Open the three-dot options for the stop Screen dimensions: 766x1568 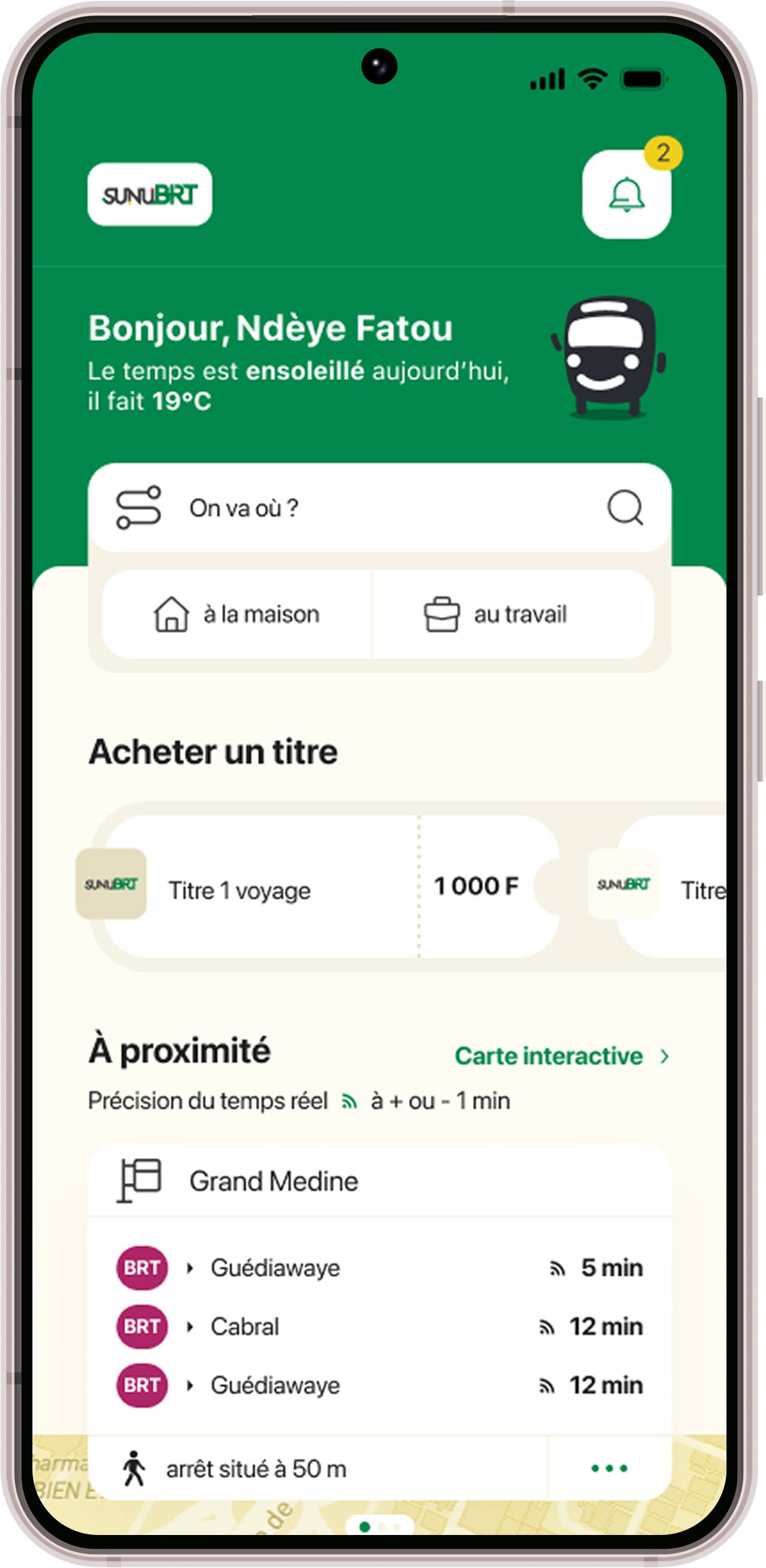click(x=609, y=1468)
